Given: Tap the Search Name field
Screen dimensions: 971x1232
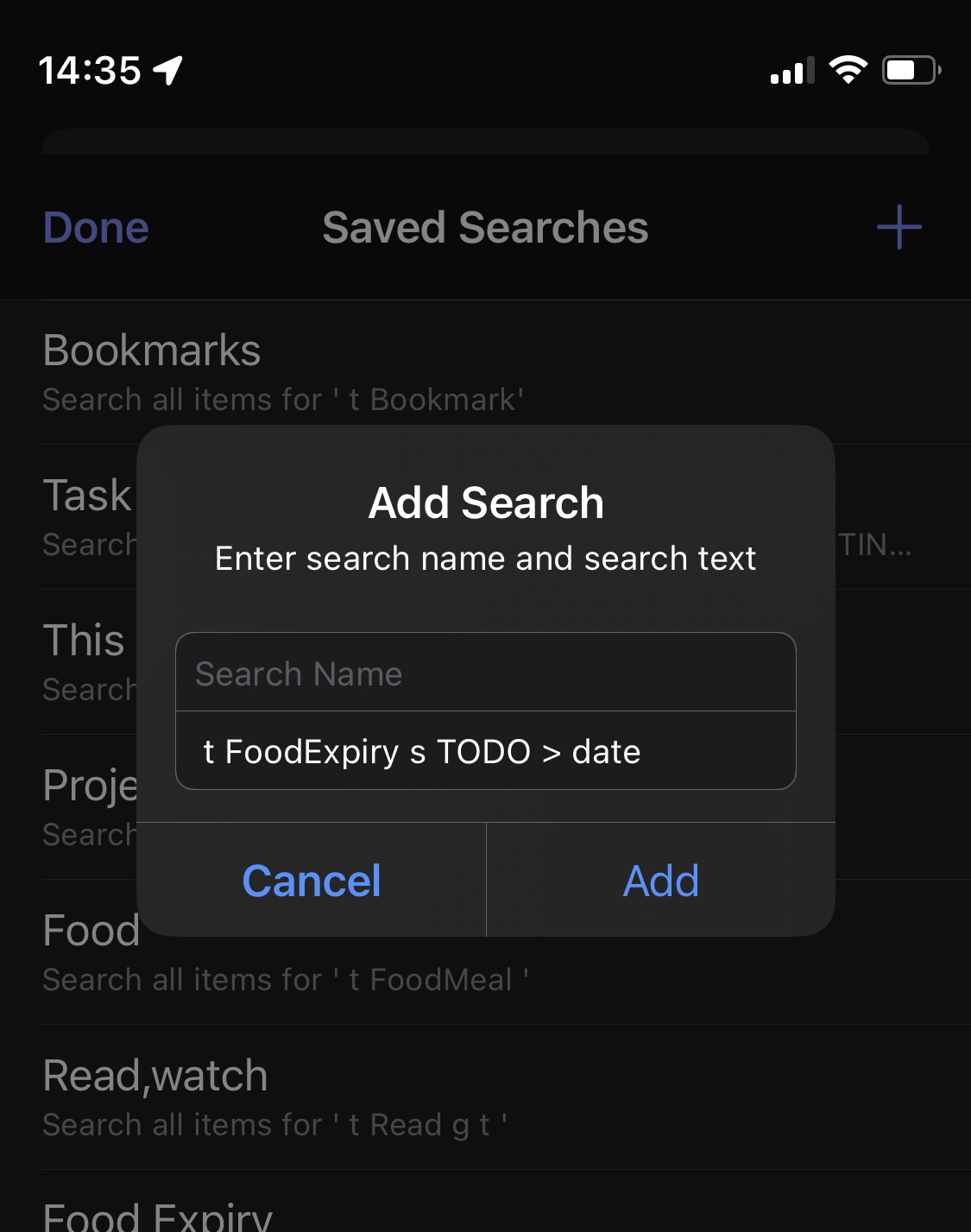Looking at the screenshot, I should pos(485,673).
